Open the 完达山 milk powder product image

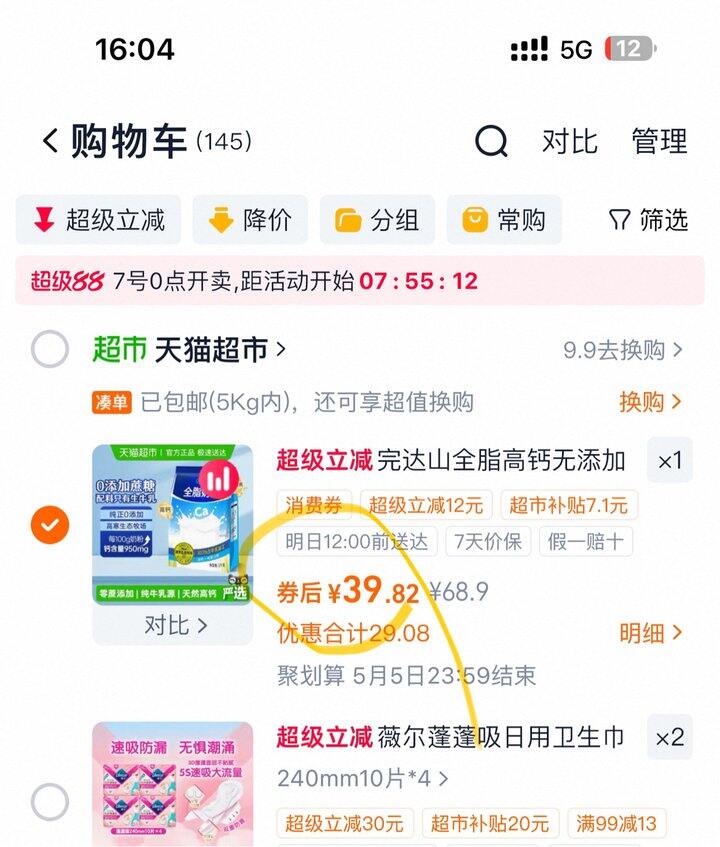point(173,524)
